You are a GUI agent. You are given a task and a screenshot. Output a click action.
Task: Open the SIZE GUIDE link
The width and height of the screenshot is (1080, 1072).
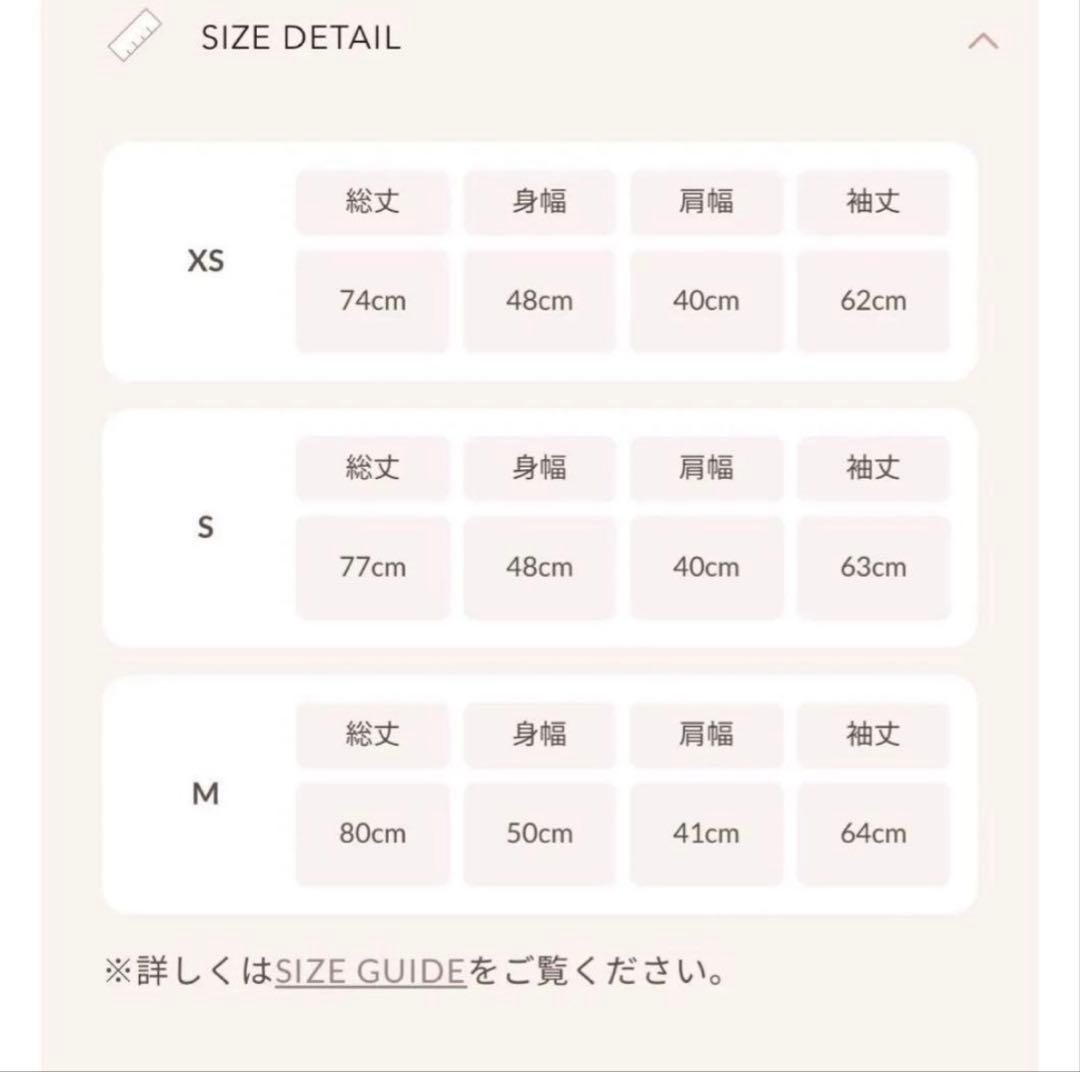point(370,971)
